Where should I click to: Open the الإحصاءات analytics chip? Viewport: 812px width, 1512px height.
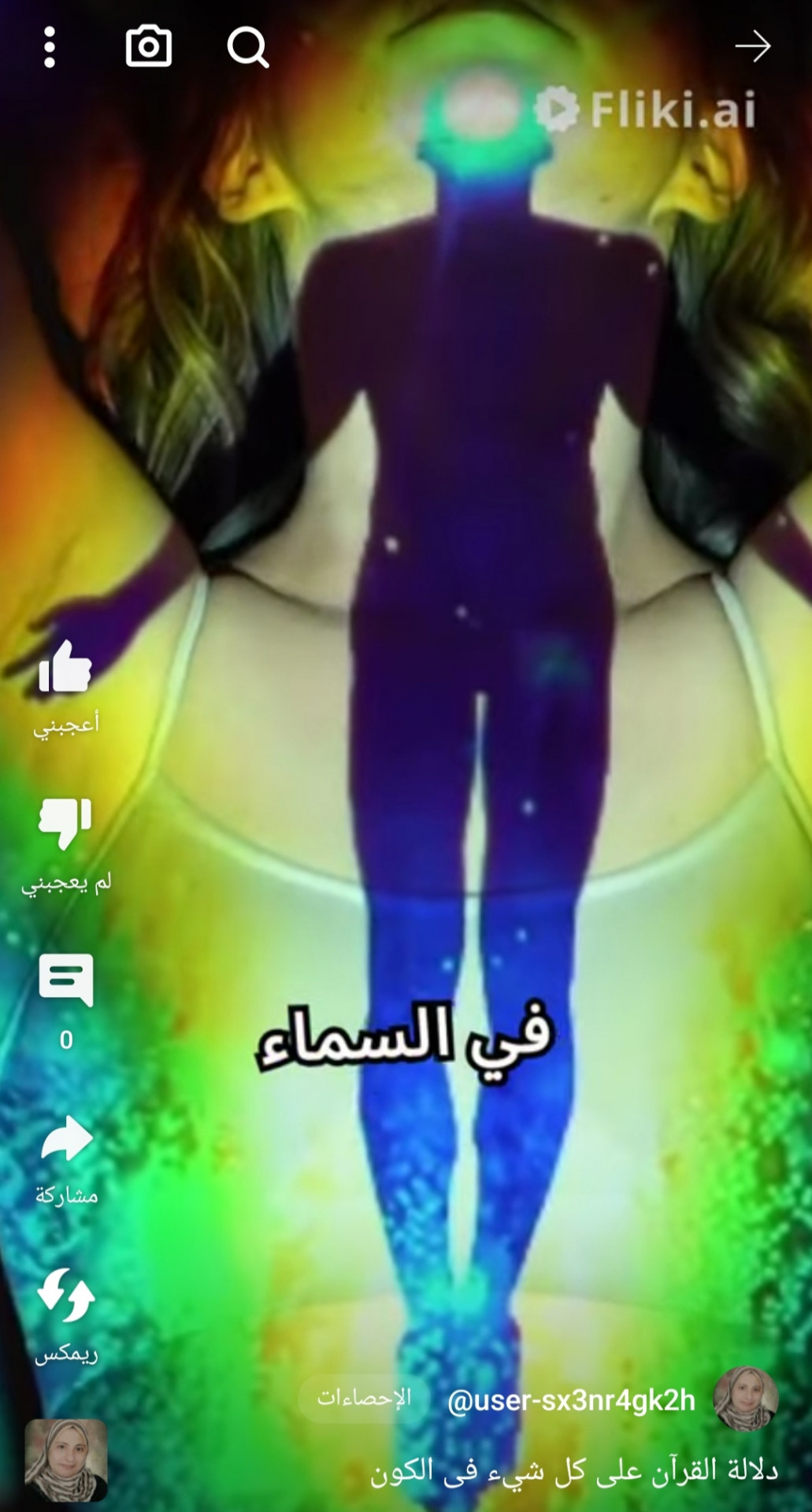364,1398
